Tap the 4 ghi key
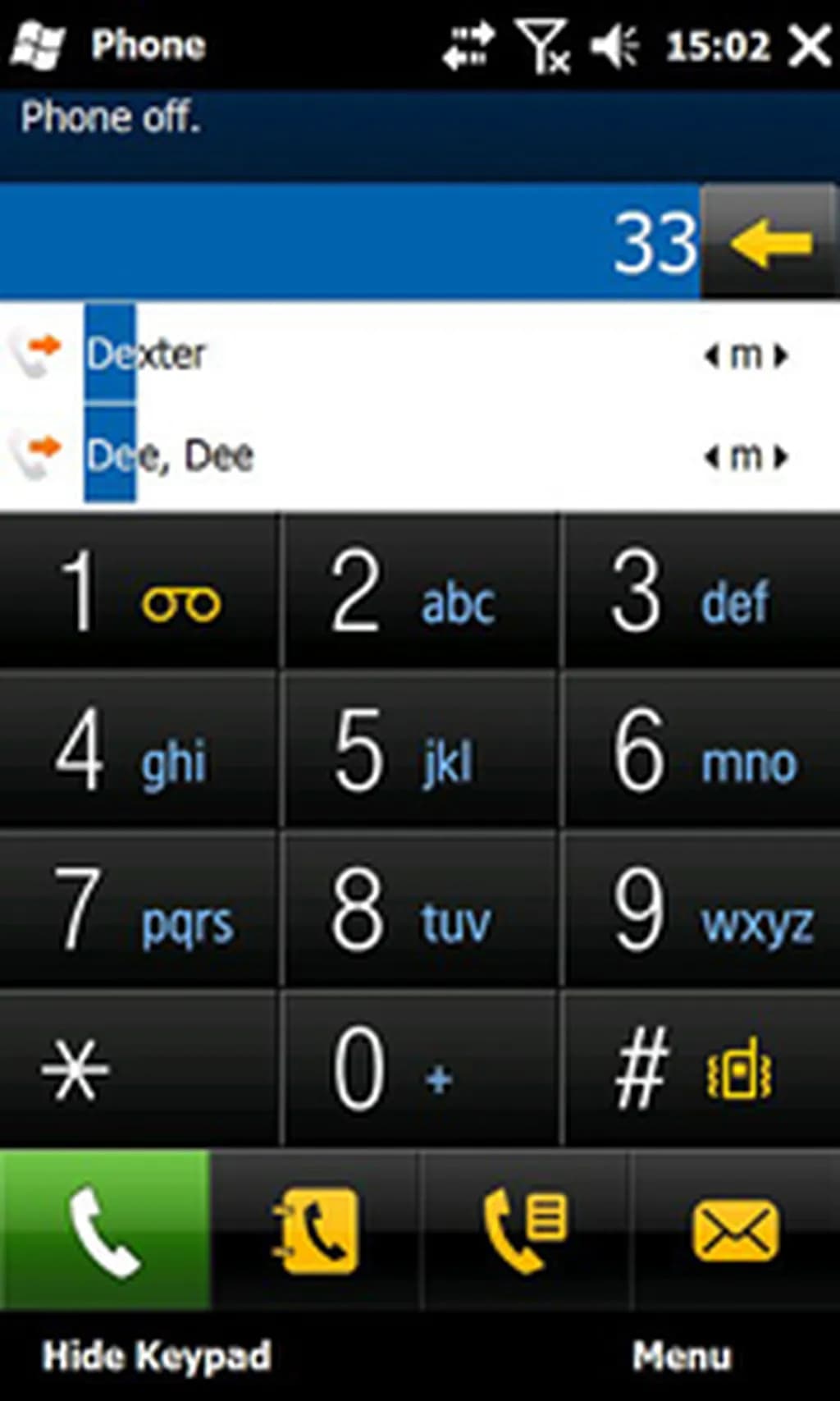Screen dimensions: 840x1401 pos(138,750)
